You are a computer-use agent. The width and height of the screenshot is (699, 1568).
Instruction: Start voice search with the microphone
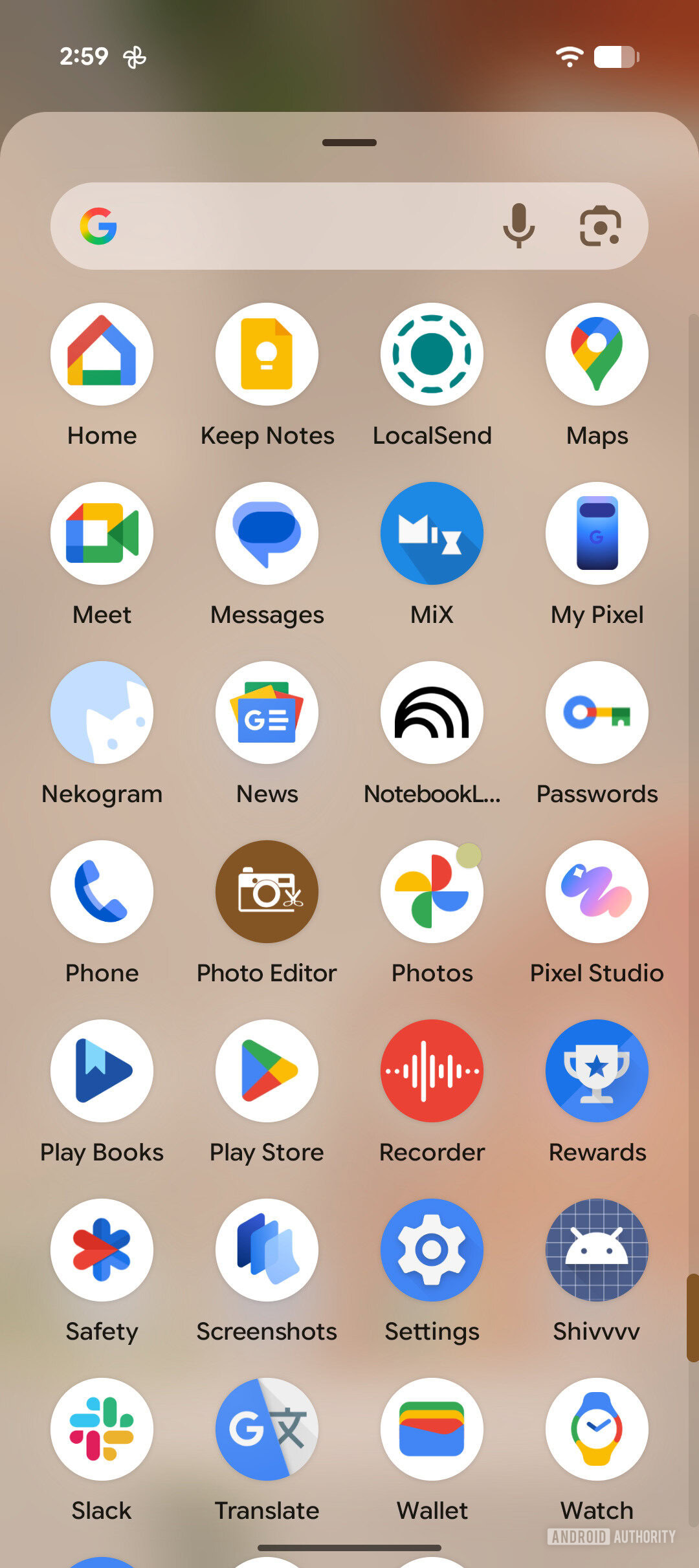pos(519,226)
